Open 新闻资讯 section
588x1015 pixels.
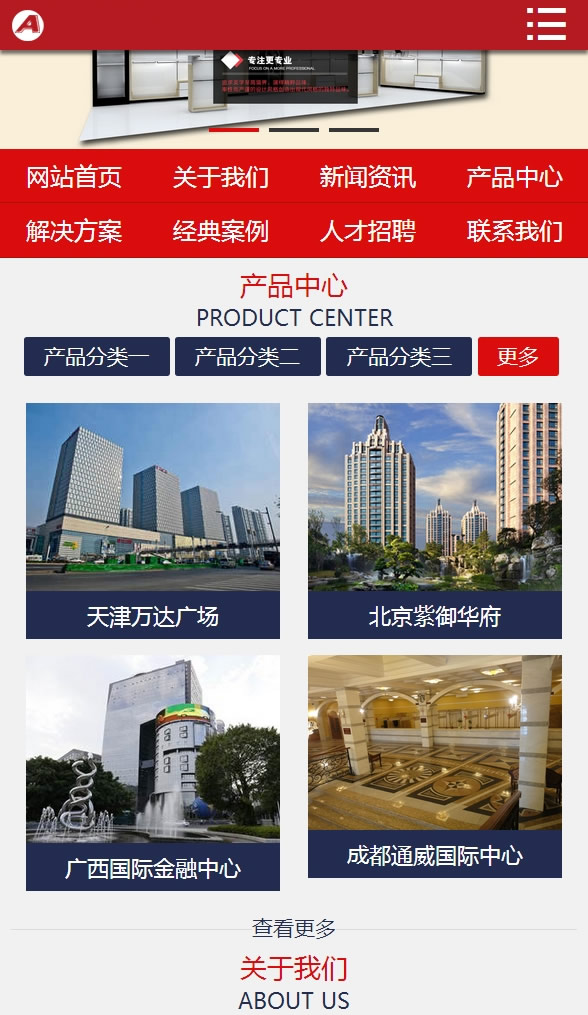coord(367,177)
